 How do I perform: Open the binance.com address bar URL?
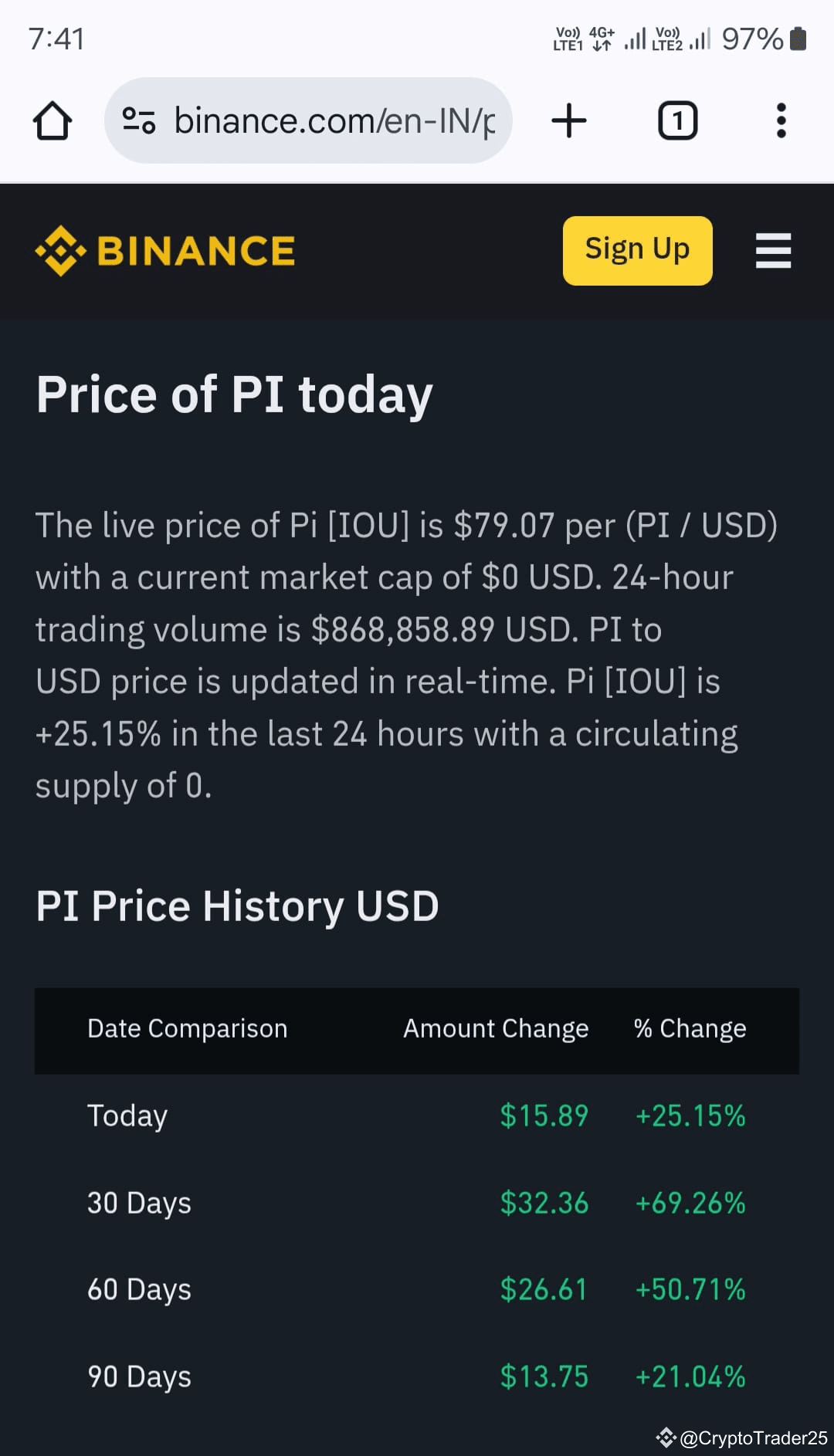point(332,120)
